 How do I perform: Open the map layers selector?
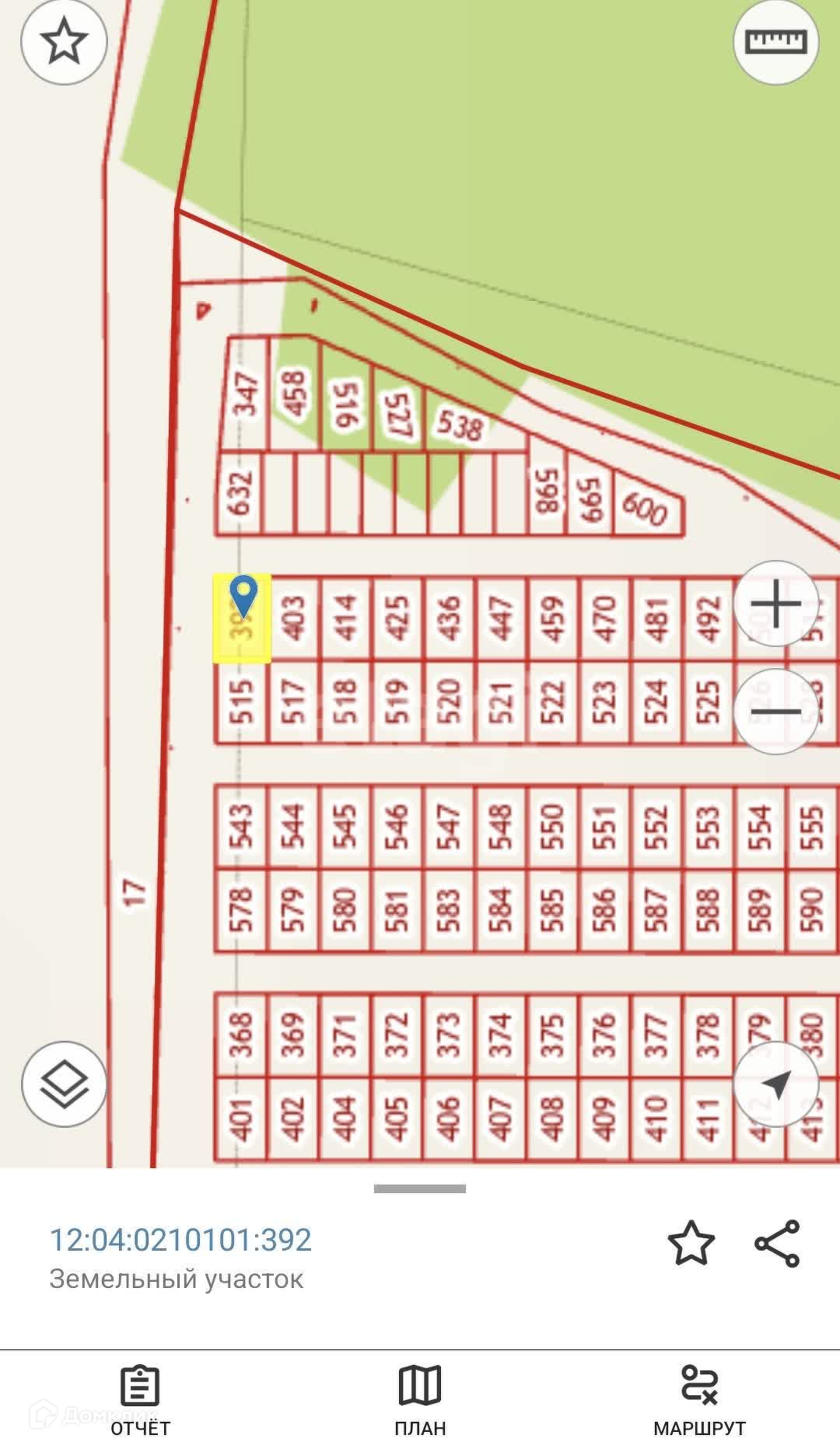coord(63,1084)
